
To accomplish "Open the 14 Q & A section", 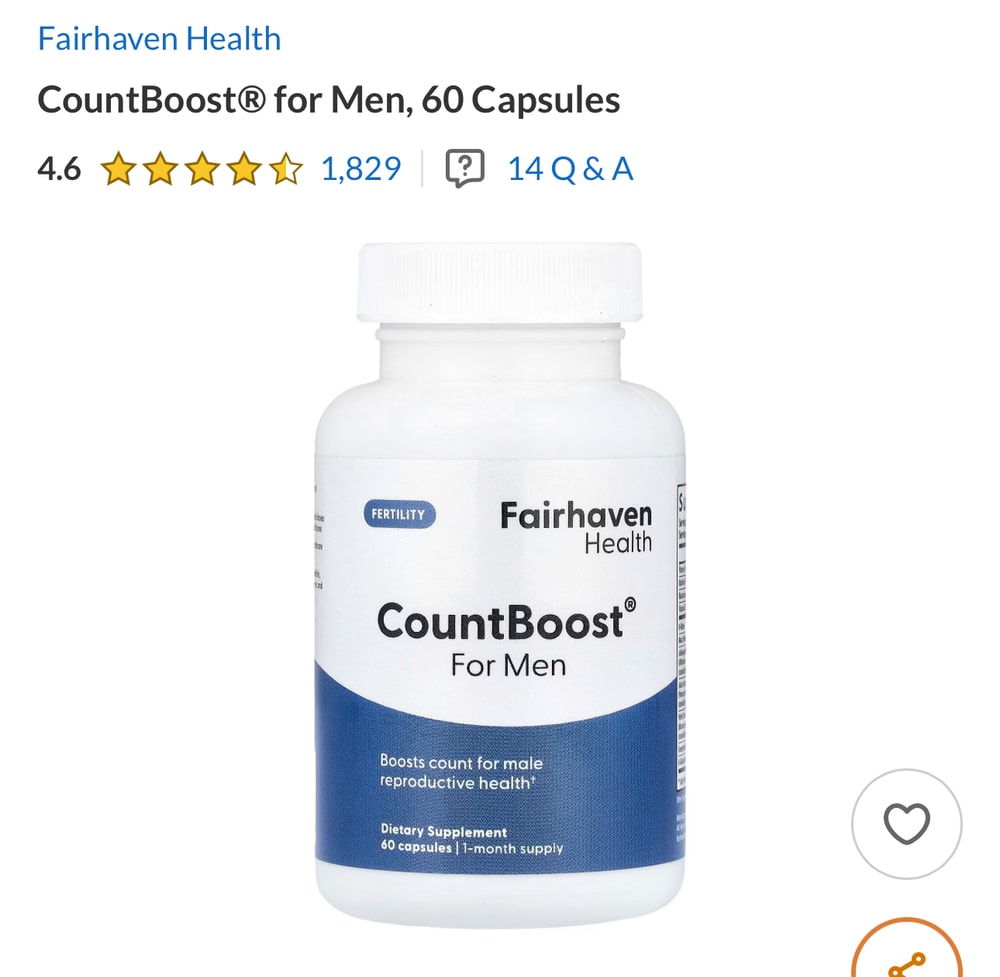I will (x=569, y=169).
